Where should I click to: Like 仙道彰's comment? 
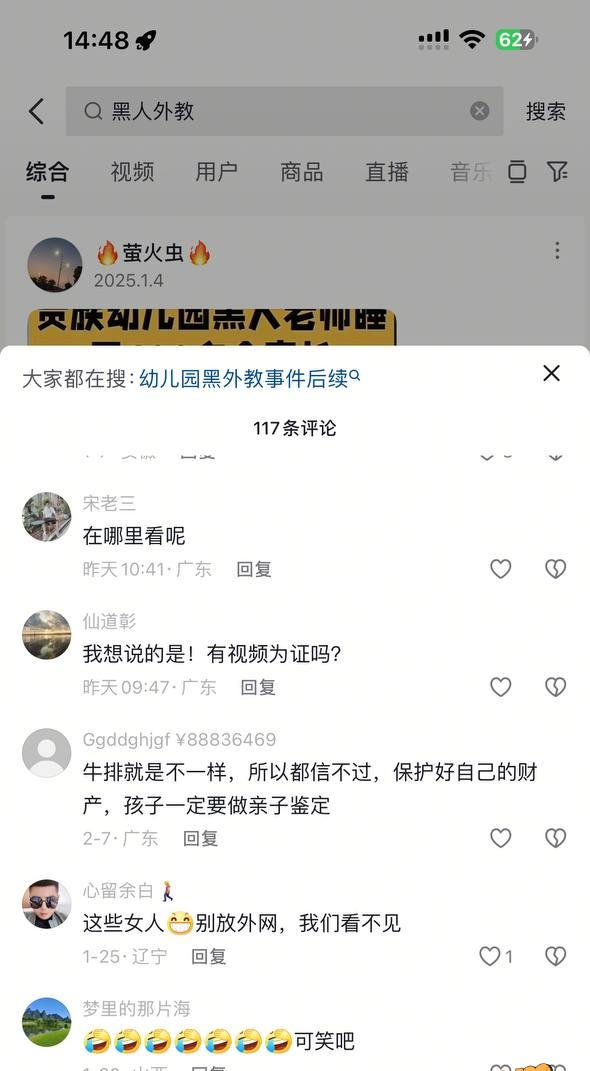pos(501,686)
